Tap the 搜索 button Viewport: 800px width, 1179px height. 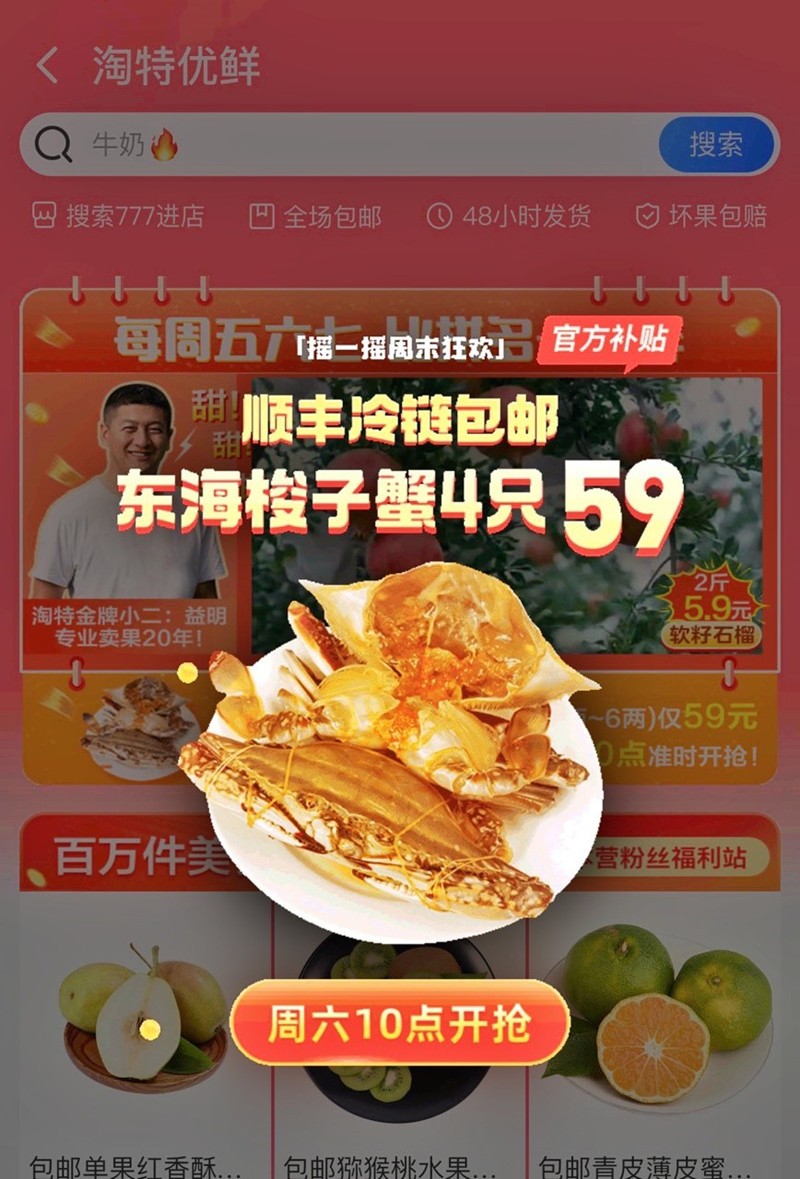716,145
